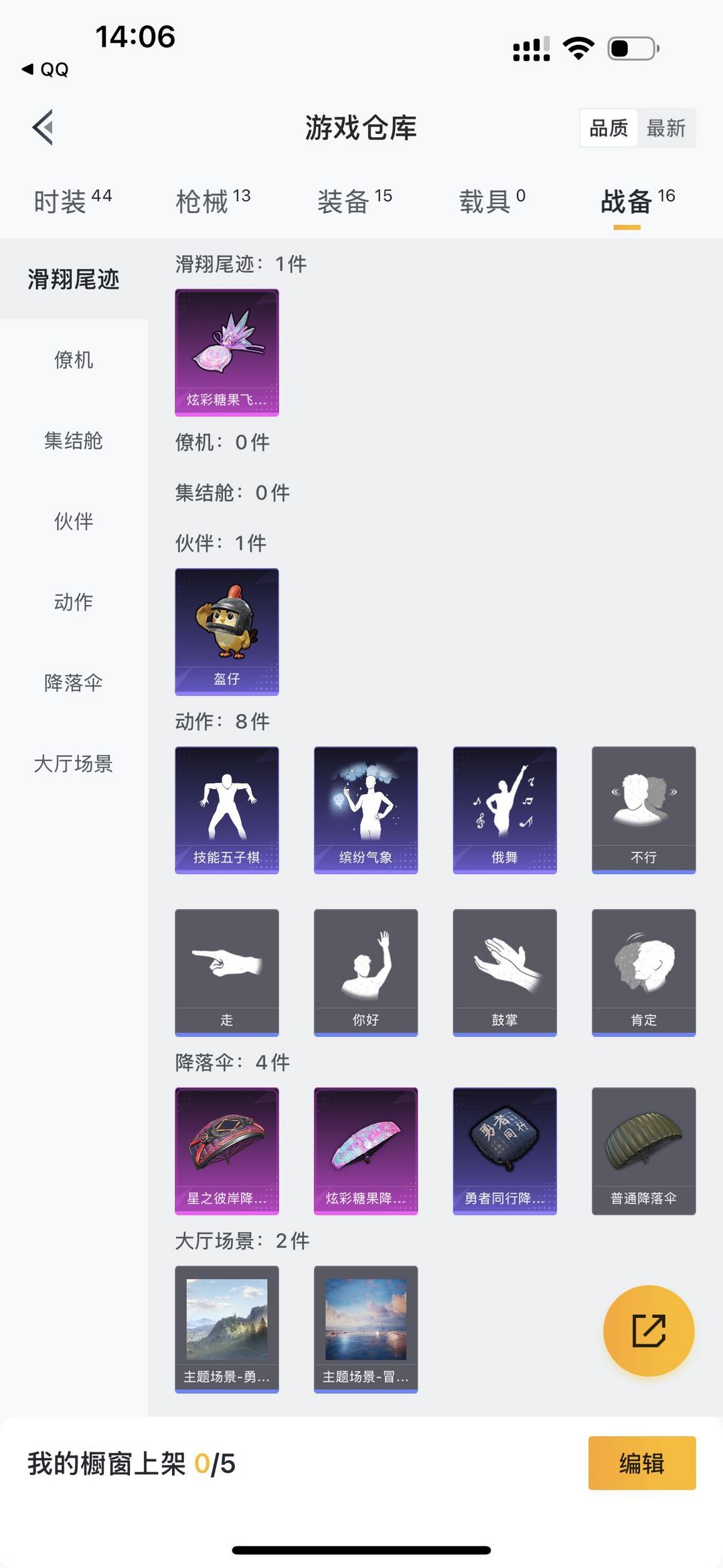The width and height of the screenshot is (723, 1568).
Task: Switch to the 时装 tab
Action: point(72,201)
